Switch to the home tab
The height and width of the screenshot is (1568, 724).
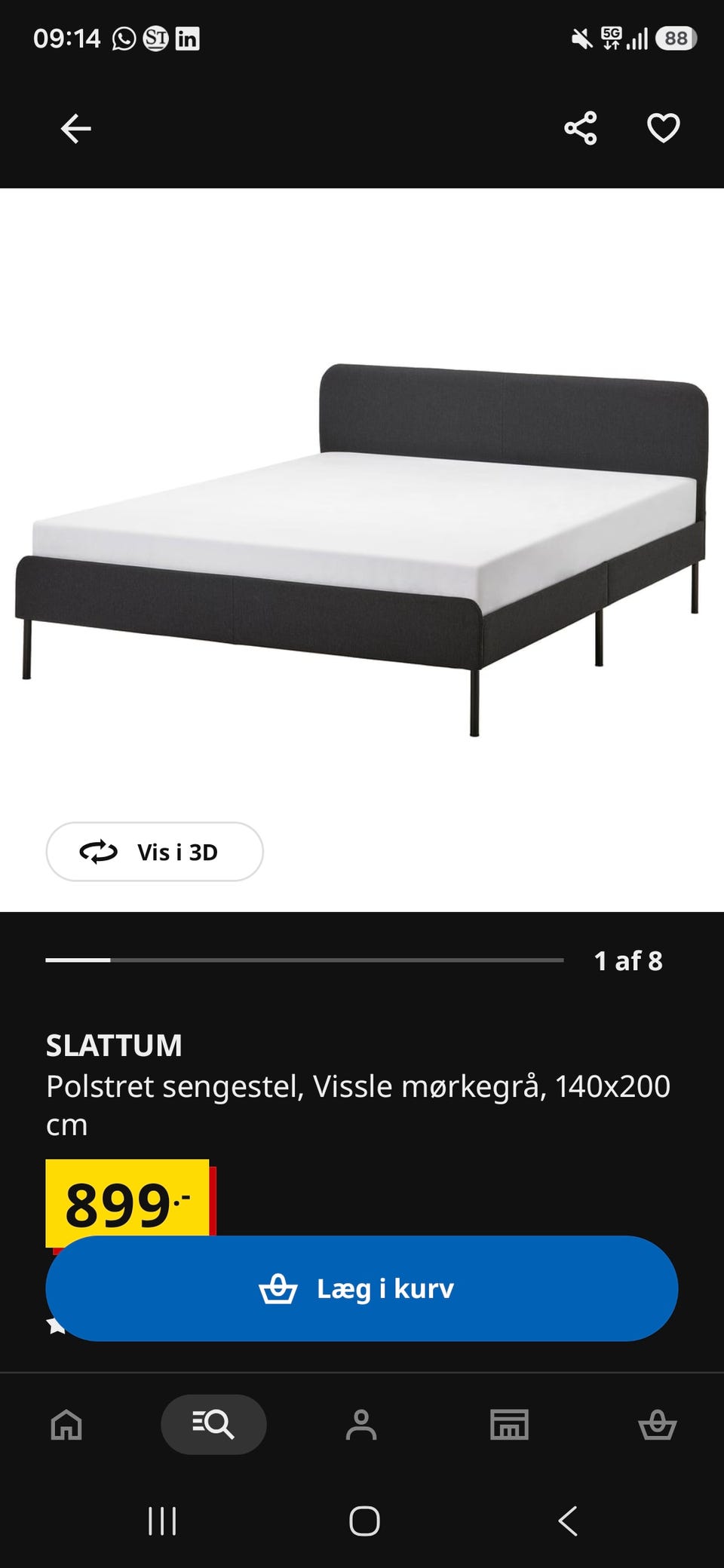tap(66, 1425)
